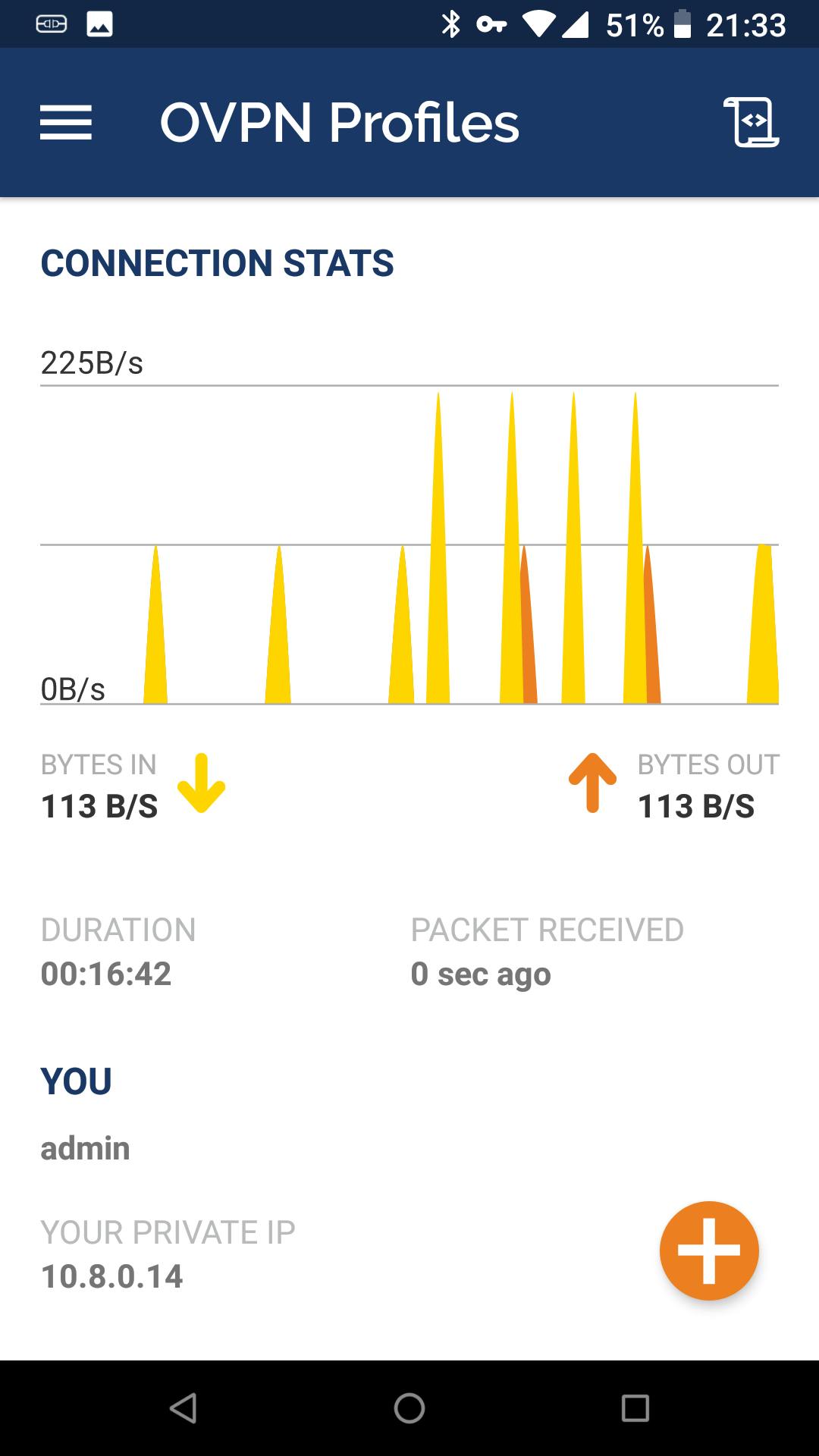Image resolution: width=819 pixels, height=1456 pixels.
Task: Open the hamburger navigation drawer
Action: click(x=66, y=123)
